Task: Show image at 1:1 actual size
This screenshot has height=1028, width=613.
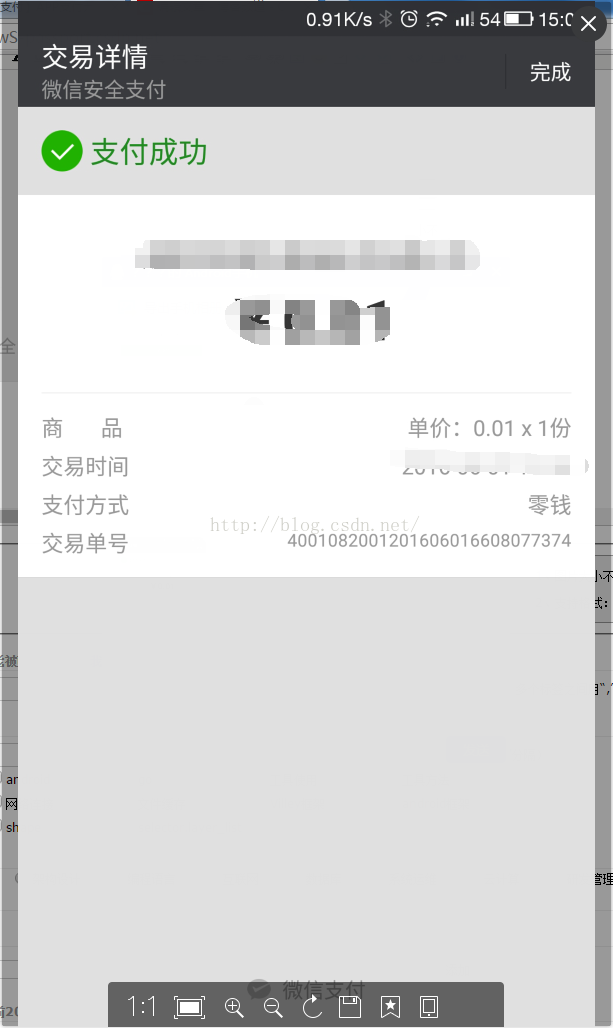Action: [x=142, y=1007]
